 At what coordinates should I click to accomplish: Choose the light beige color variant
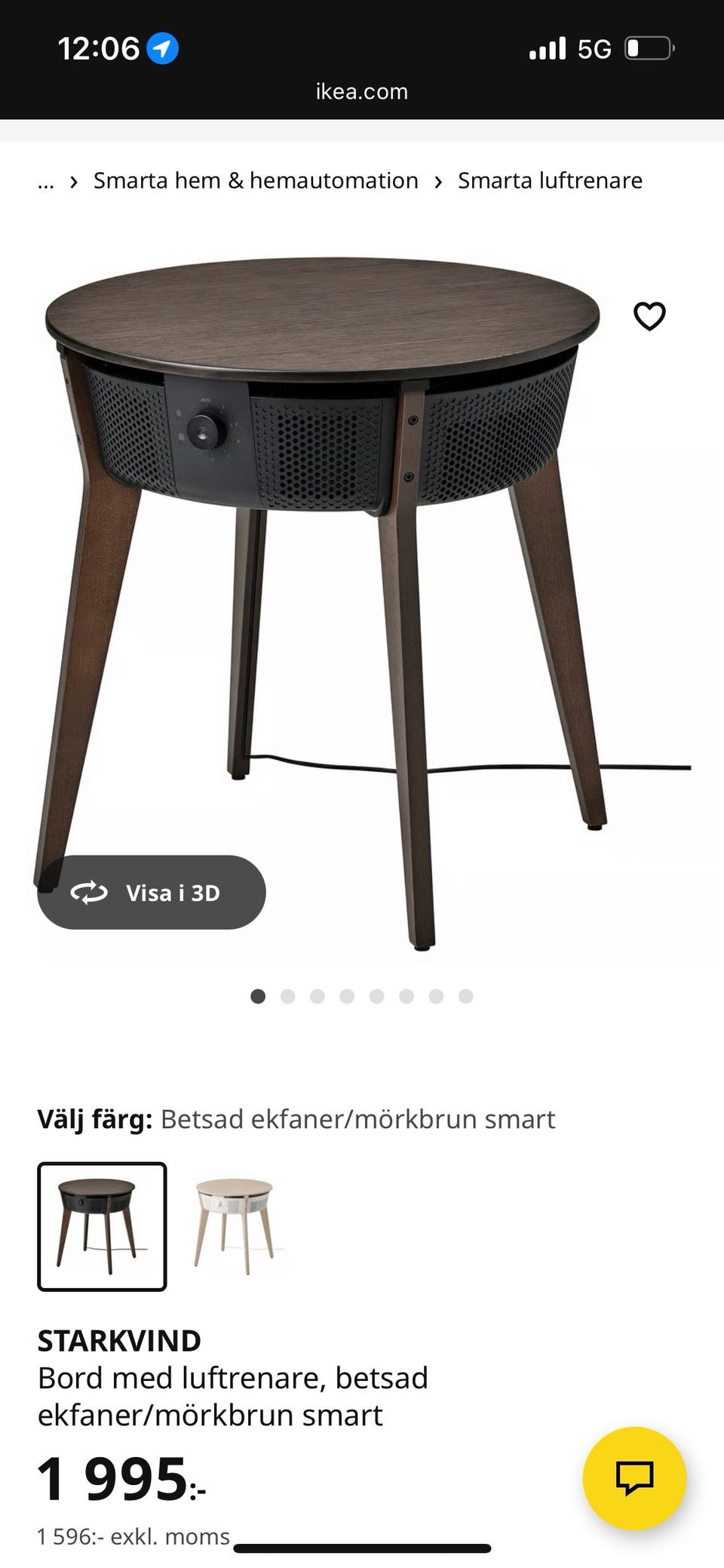[234, 1226]
